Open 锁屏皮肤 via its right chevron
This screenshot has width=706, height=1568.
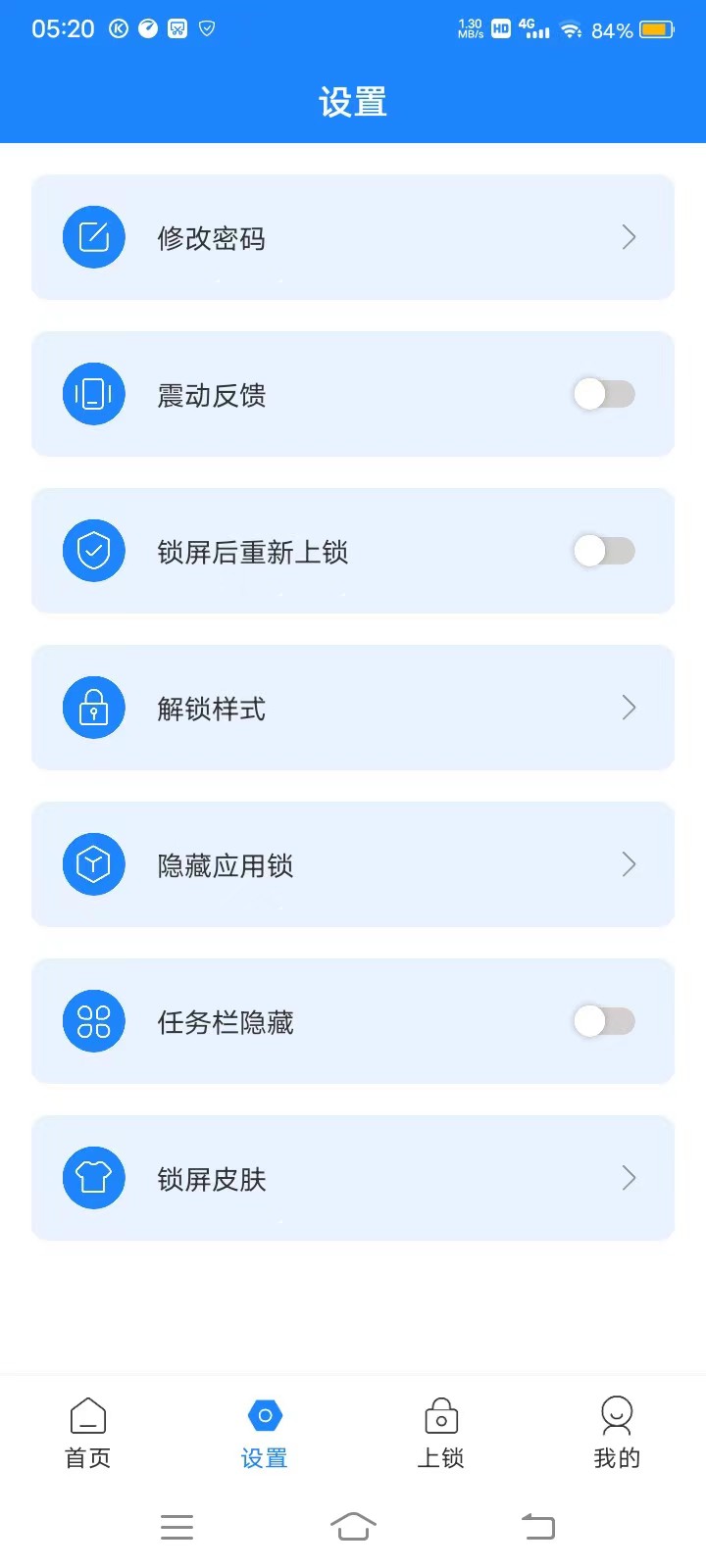pyautogui.click(x=629, y=1178)
